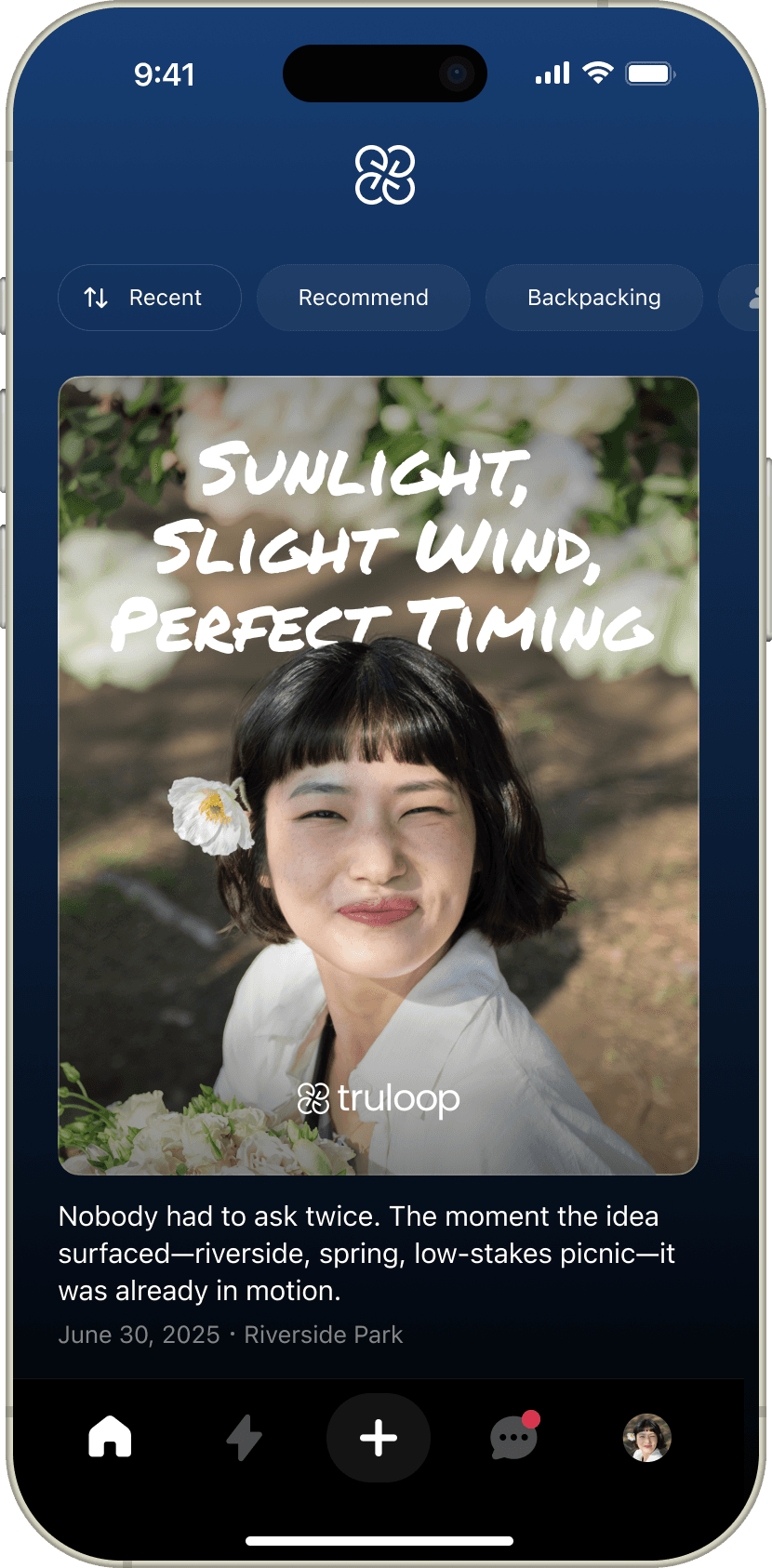Switch to the lightning bolt activity tab
Viewport: 772px width, 1568px height.
click(x=245, y=1438)
